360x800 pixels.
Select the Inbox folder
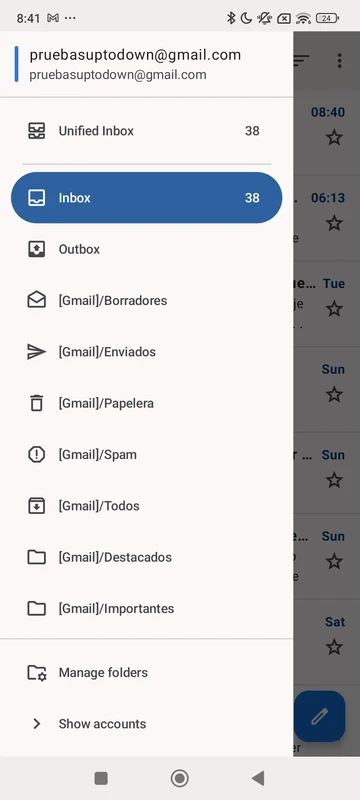click(x=146, y=197)
